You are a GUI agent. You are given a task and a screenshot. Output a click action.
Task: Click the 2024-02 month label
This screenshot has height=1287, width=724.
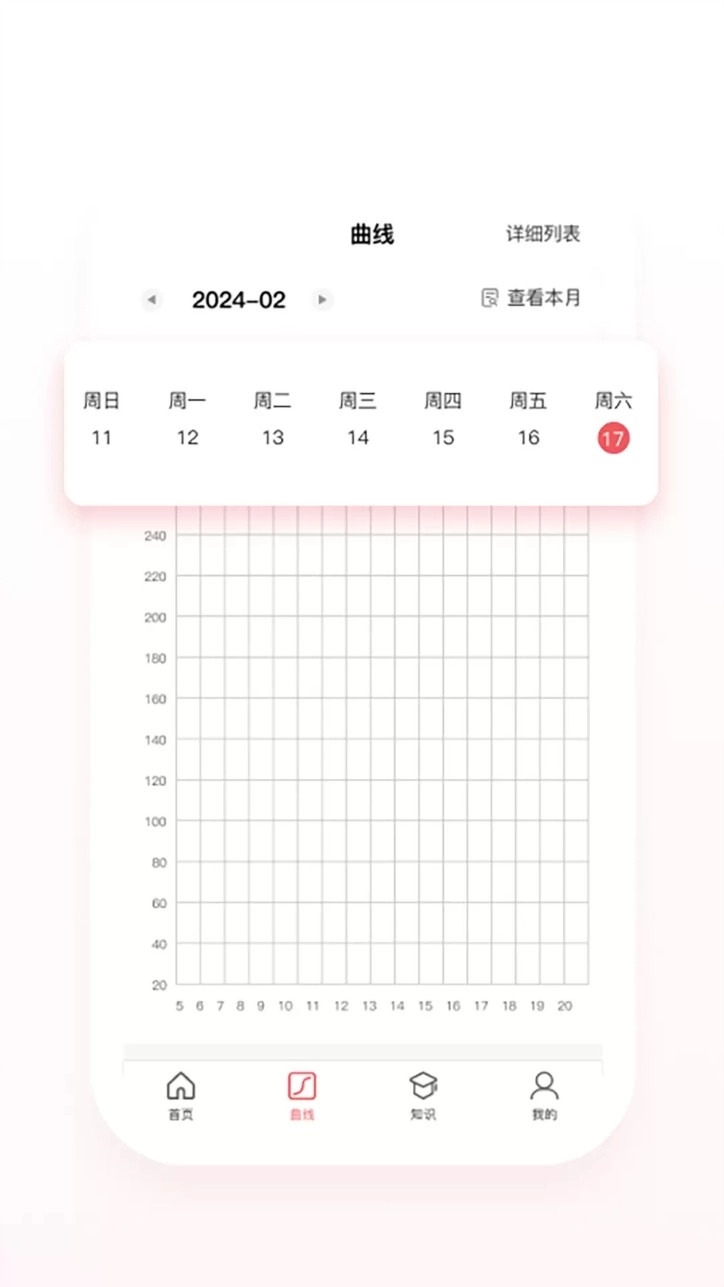(x=237, y=299)
